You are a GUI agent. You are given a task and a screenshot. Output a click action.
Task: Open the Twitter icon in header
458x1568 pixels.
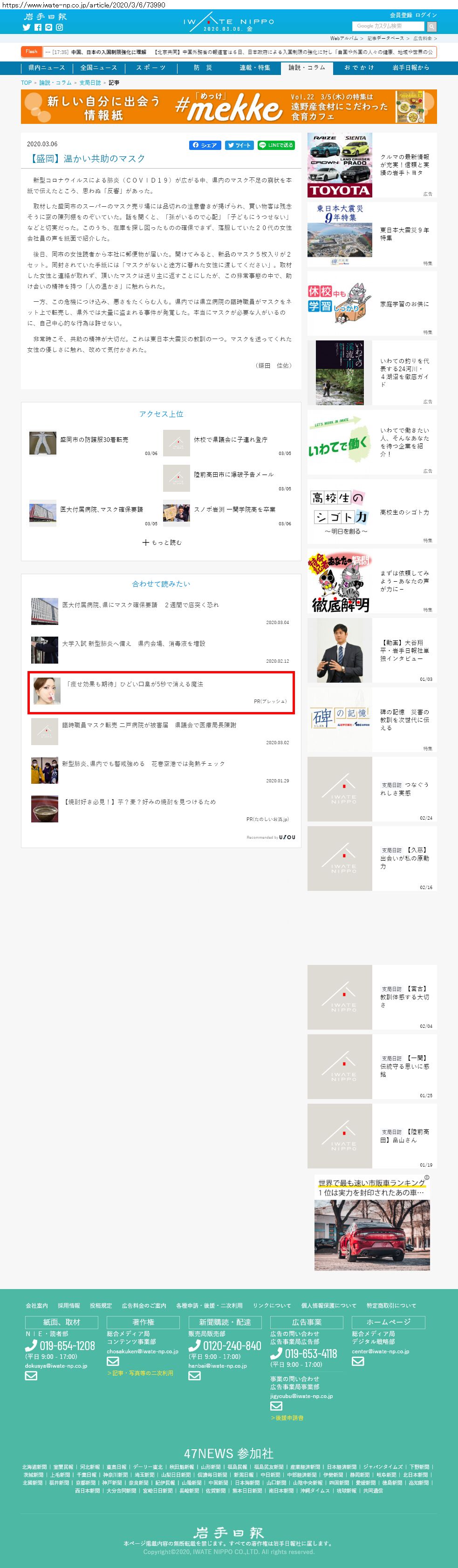[x=26, y=27]
